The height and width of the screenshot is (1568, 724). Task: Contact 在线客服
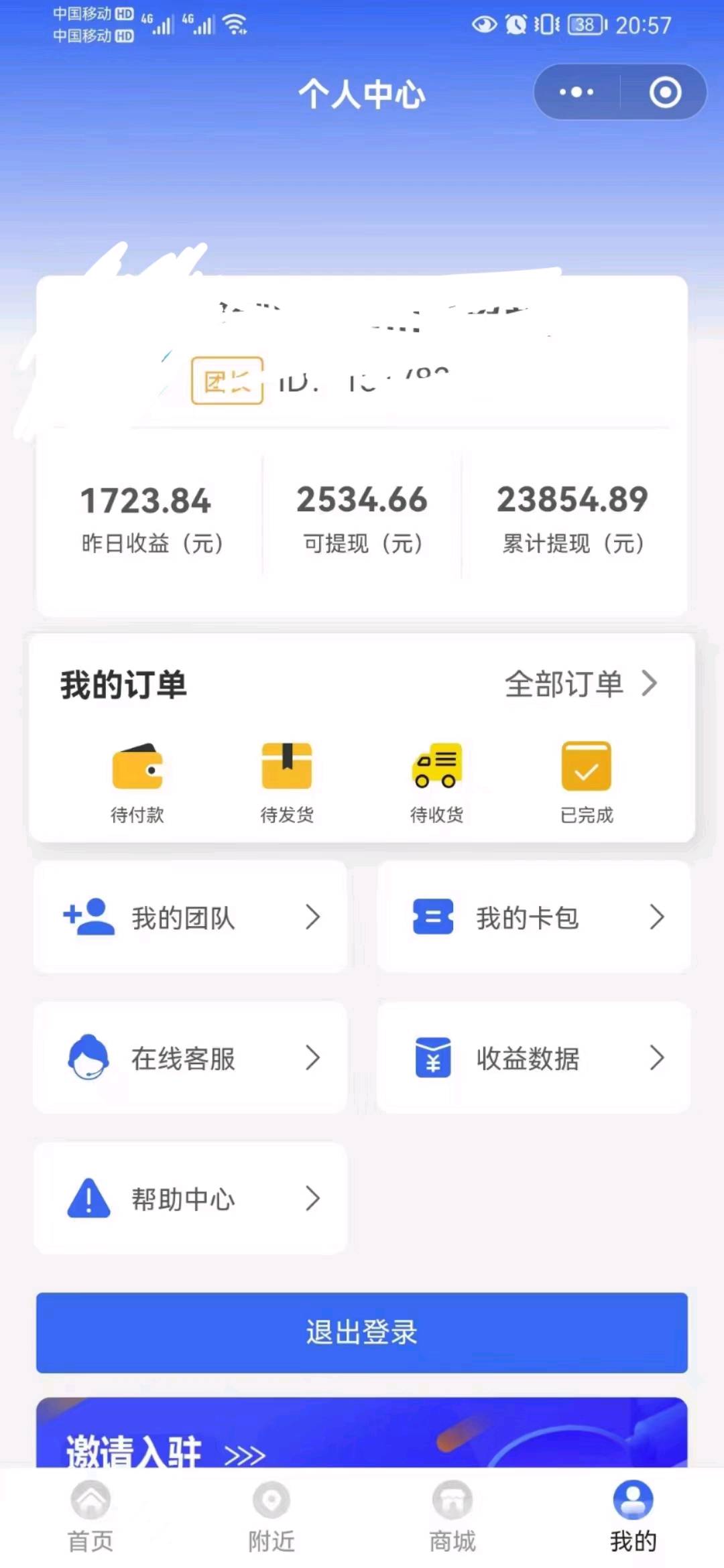(x=190, y=1058)
